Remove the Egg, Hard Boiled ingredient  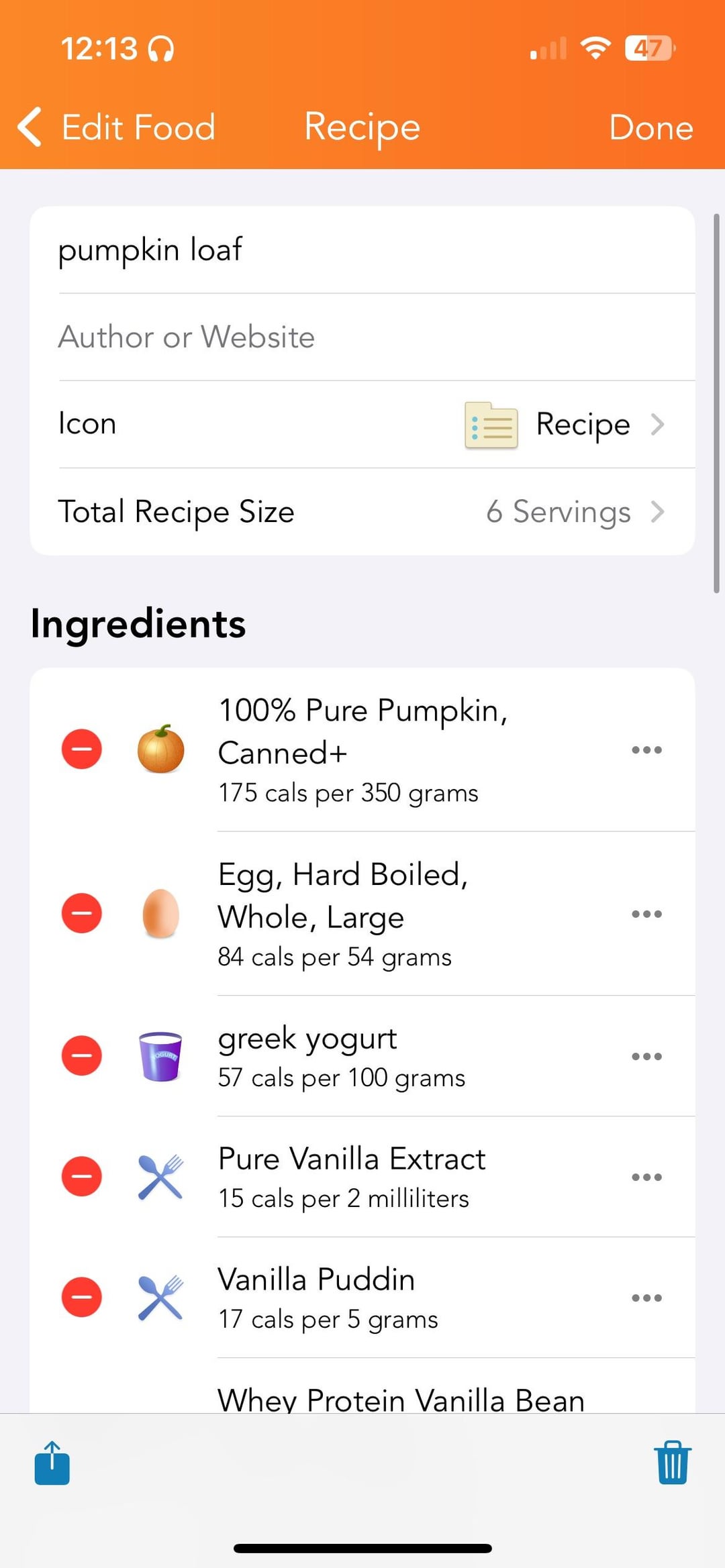tap(82, 913)
